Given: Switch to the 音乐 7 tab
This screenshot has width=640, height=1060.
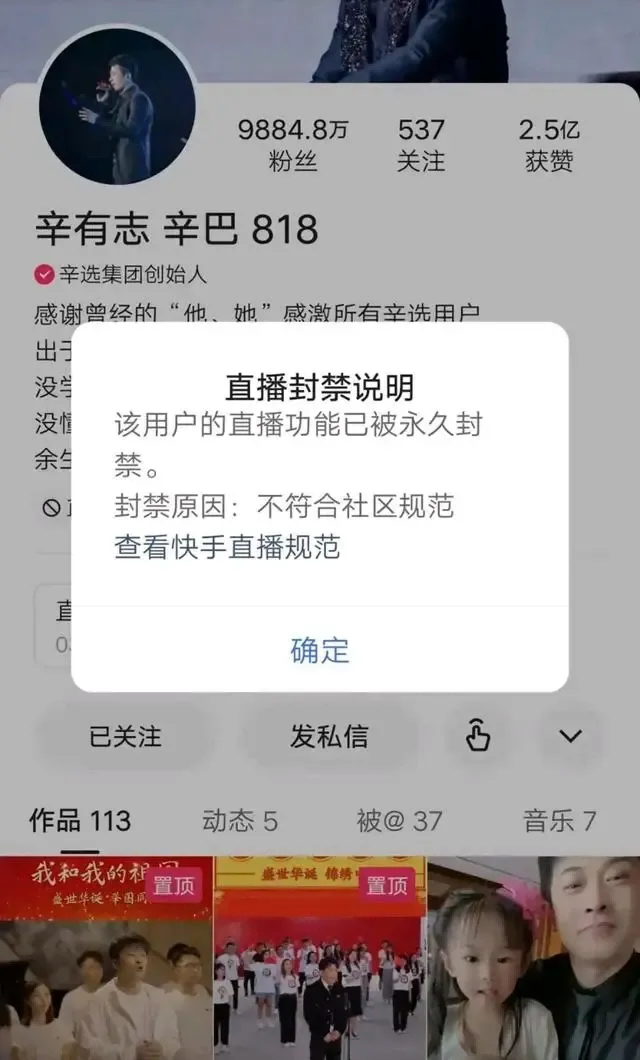Looking at the screenshot, I should pyautogui.click(x=559, y=821).
